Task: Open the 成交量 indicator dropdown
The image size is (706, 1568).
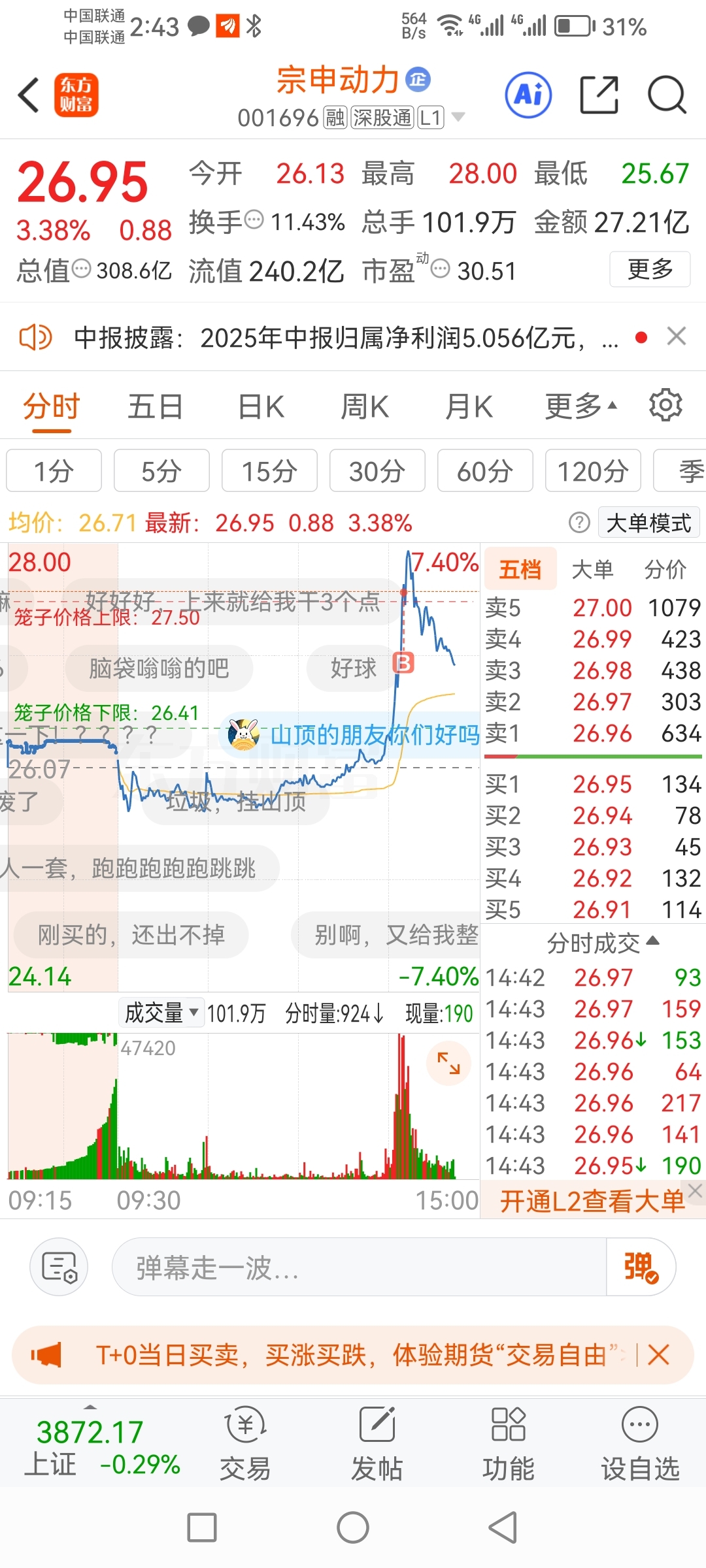Action: coord(161,1013)
